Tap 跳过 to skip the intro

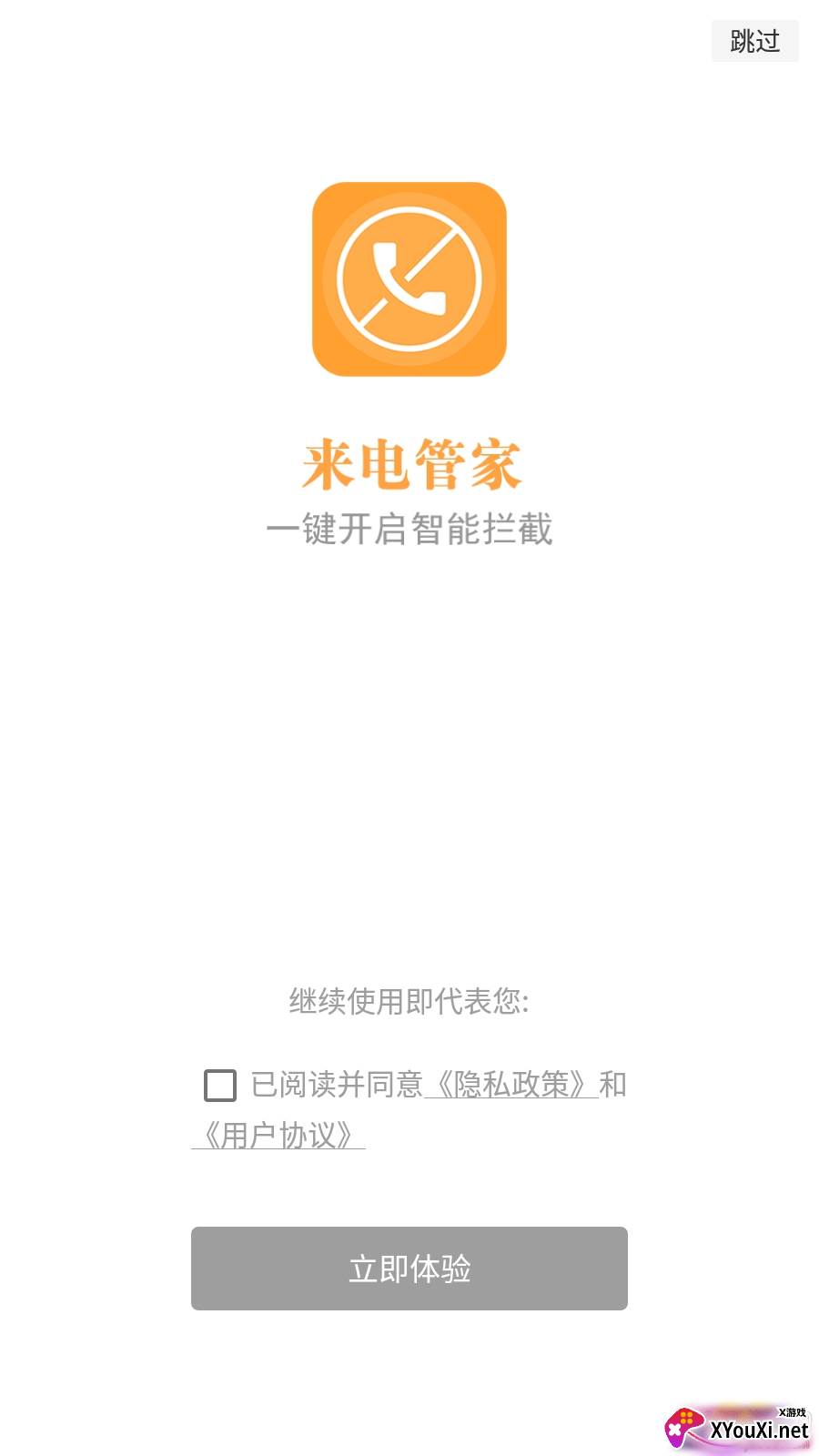[x=754, y=41]
